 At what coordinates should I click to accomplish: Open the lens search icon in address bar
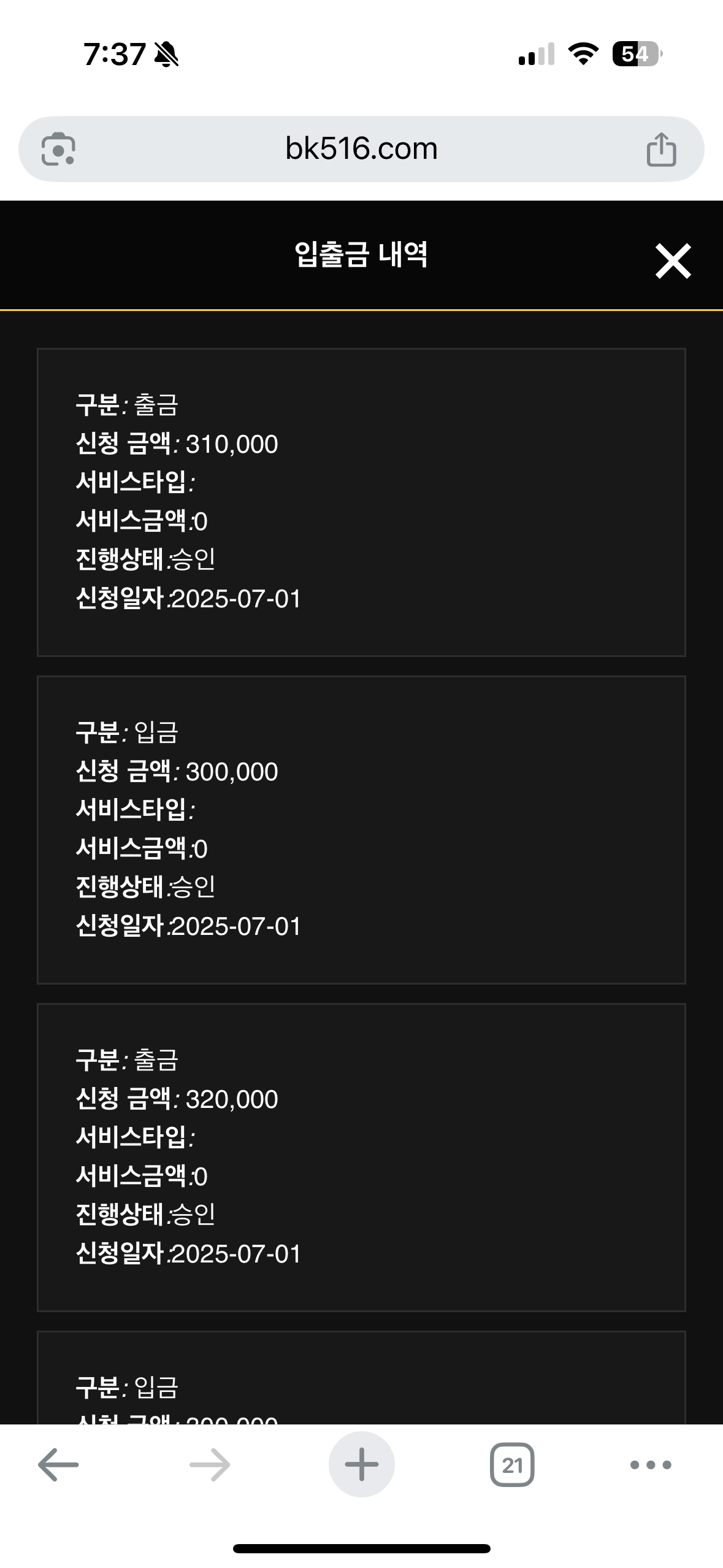click(58, 149)
